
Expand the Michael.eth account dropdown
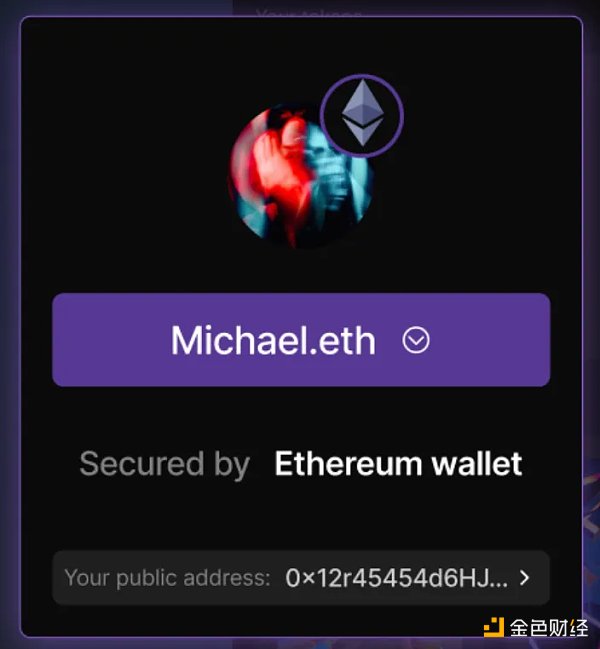click(x=415, y=341)
